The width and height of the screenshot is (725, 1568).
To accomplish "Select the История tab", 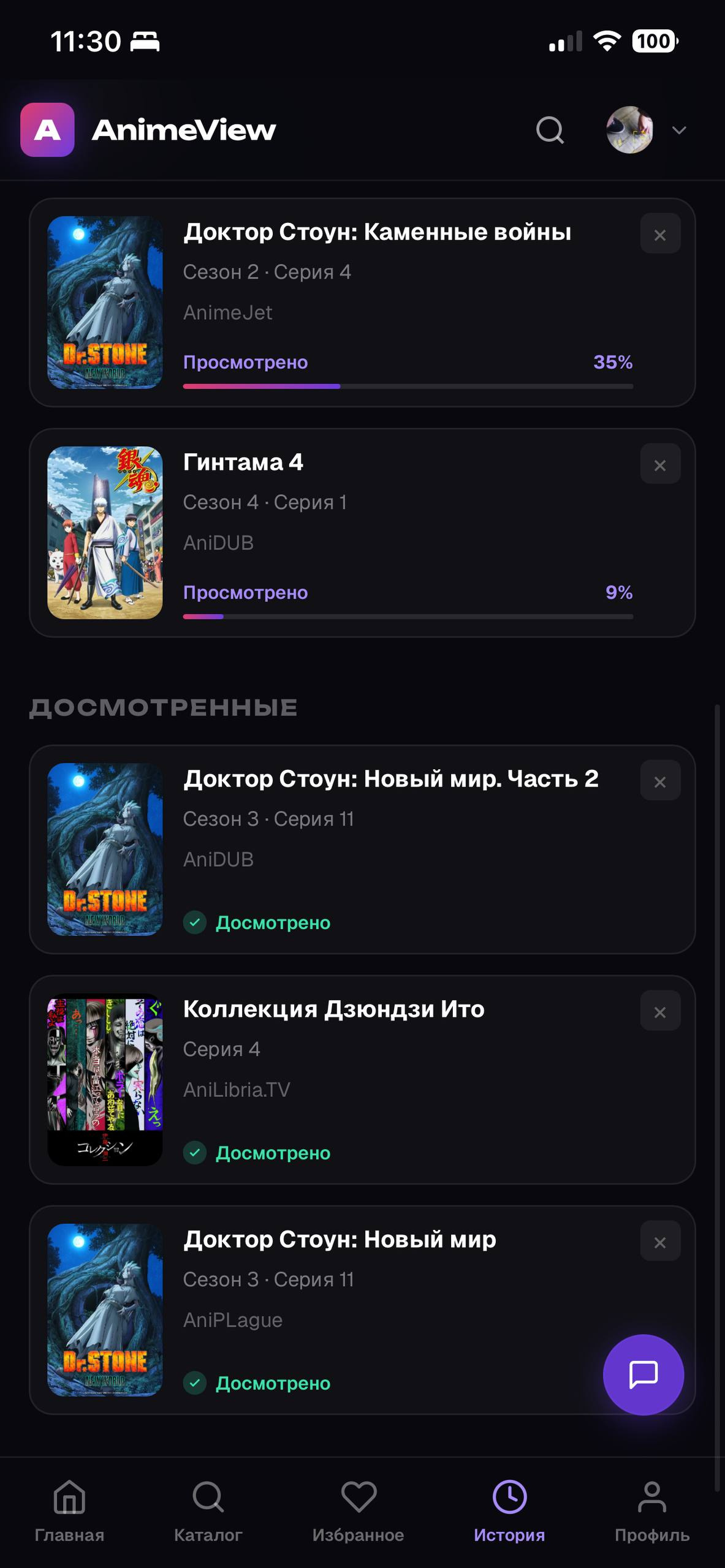I will pos(509,1510).
